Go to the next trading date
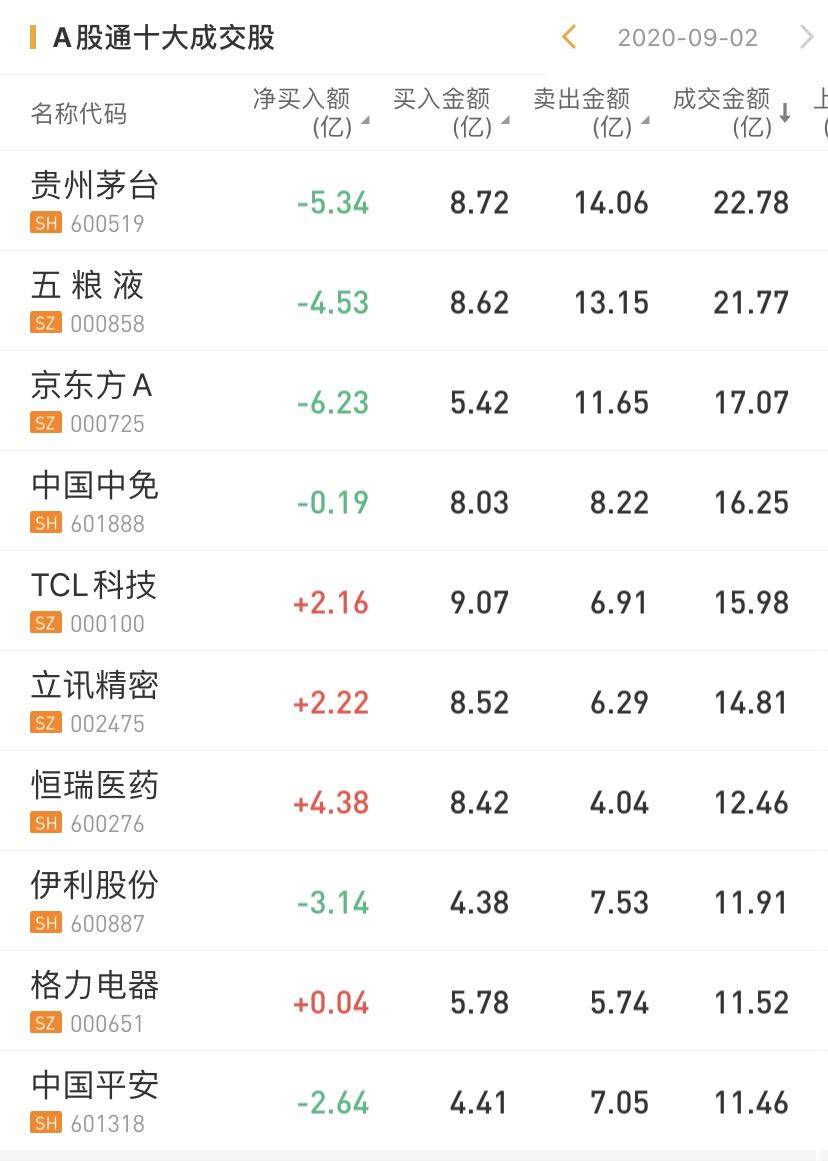Screen dimensions: 828x1161 (806, 38)
